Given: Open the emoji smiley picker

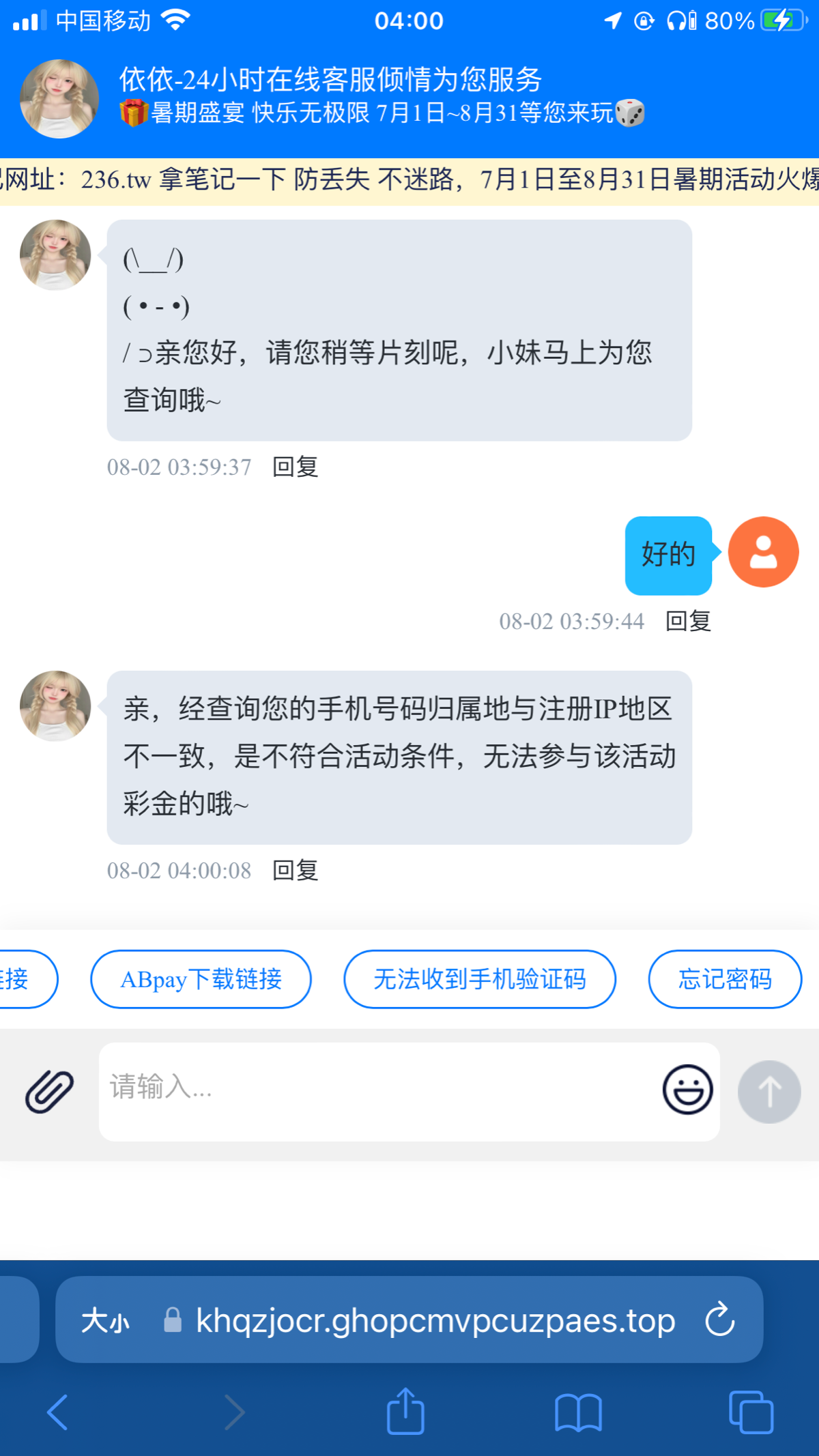Looking at the screenshot, I should pyautogui.click(x=687, y=1090).
